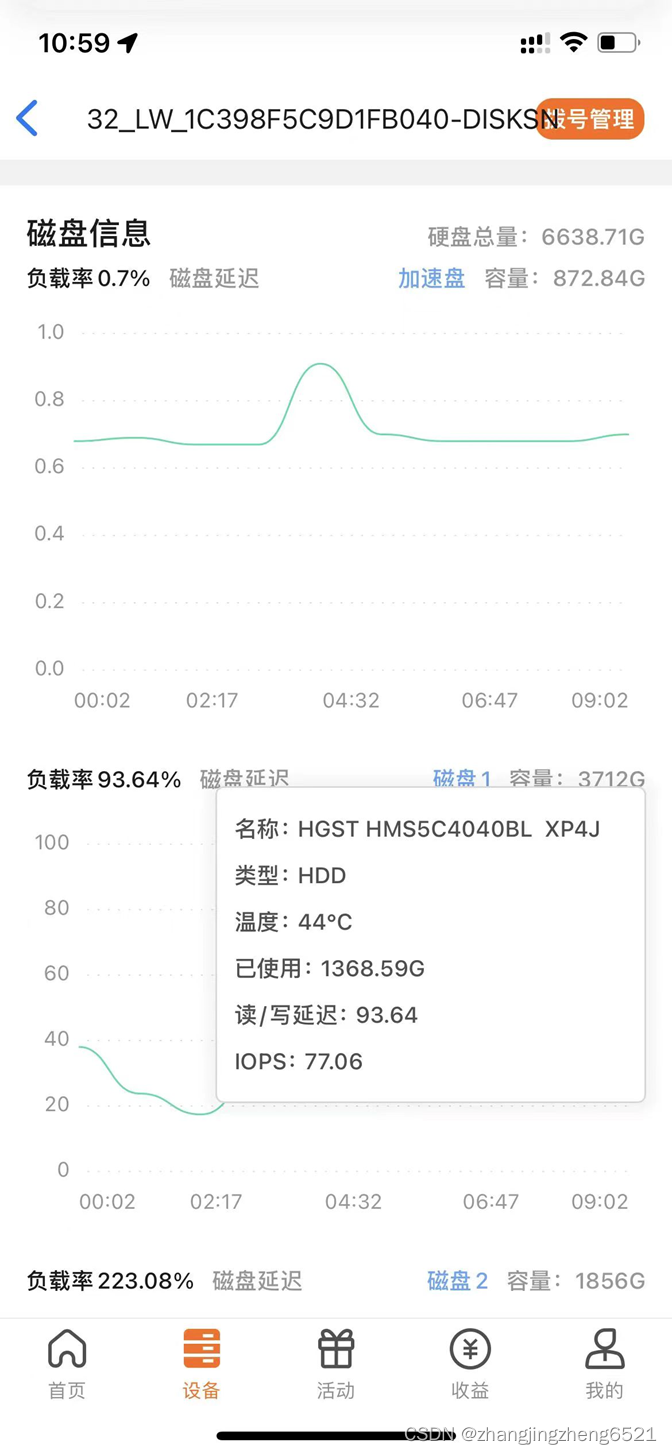This screenshot has width=672, height=1454.
Task: Go back using the top-left arrow
Action: [x=28, y=119]
